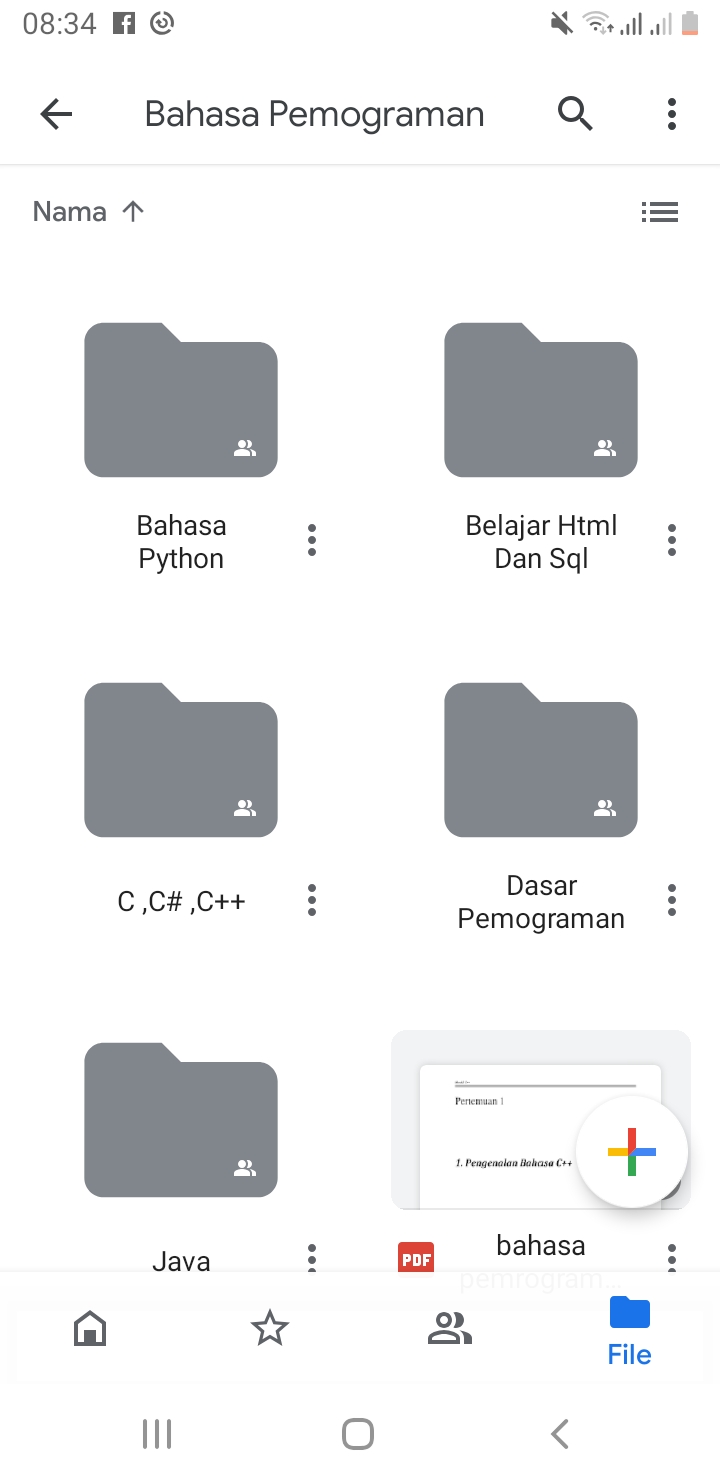
Task: Show options for Belajar Html Dan Sql
Action: coord(671,540)
